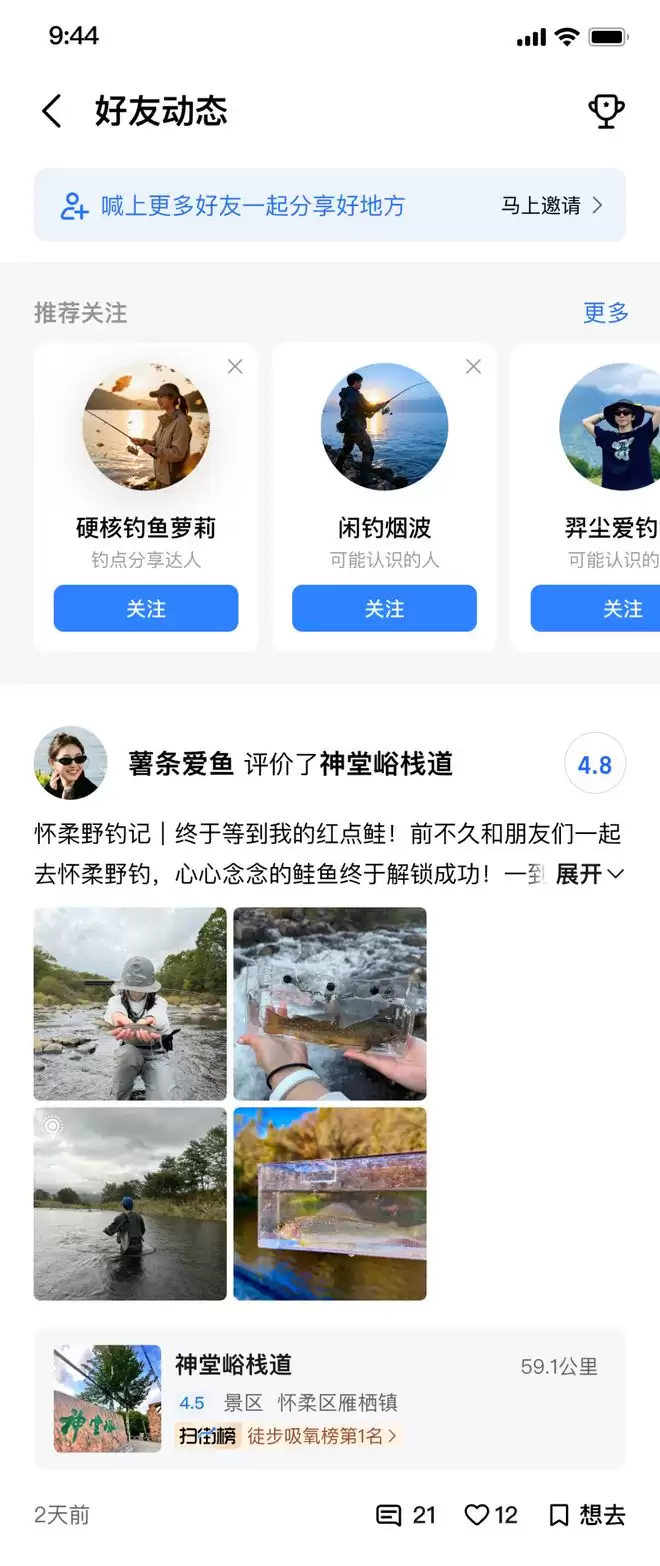
Task: Go back from 好友动态
Action: [x=52, y=111]
